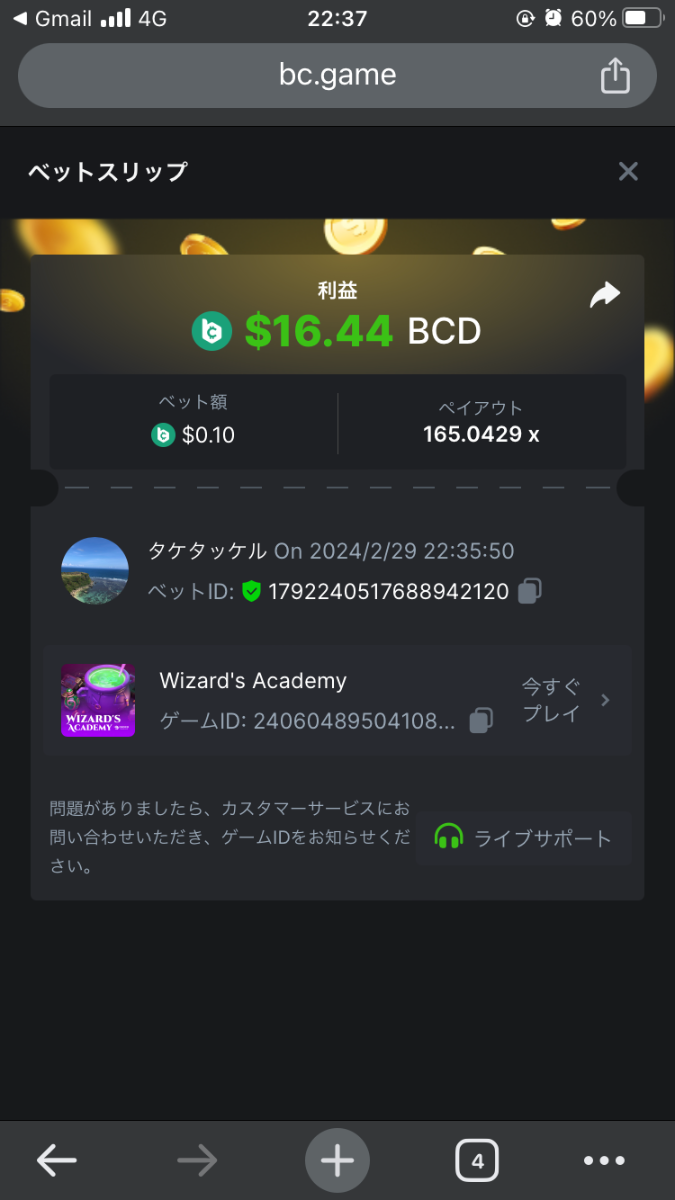Open タケタッケル's profile avatar
The height and width of the screenshot is (1200, 675).
pos(95,570)
